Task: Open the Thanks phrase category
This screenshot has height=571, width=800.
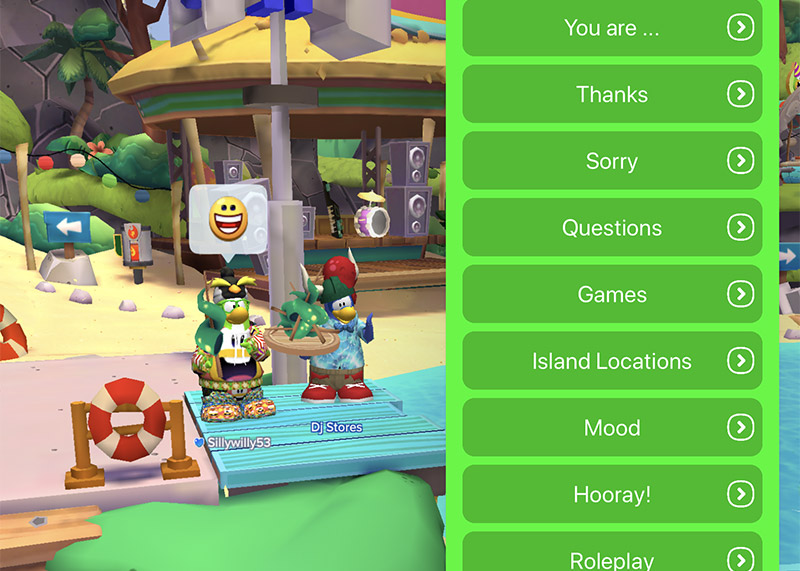Action: pos(612,95)
